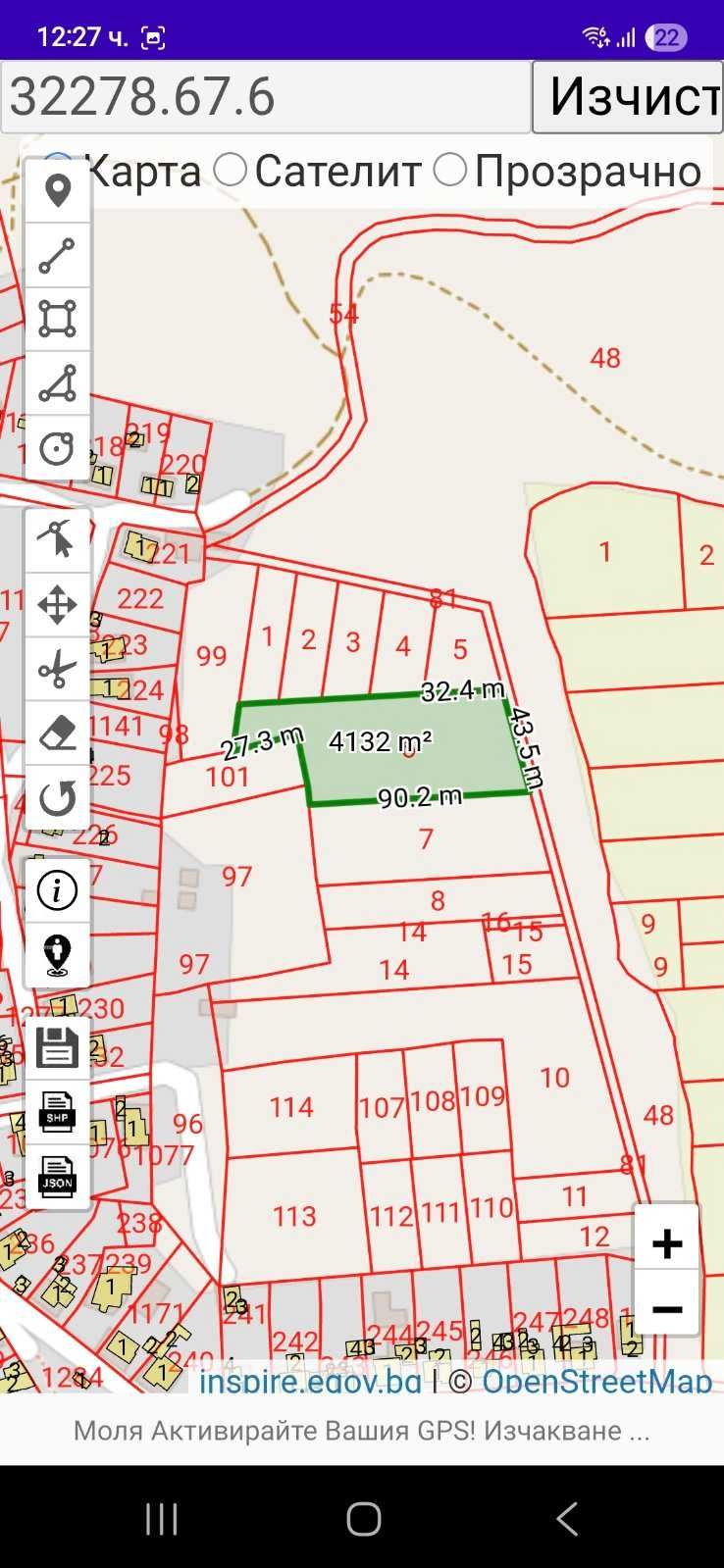Tap the Изчисти button
Viewport: 724px width, 1568px height.
click(x=628, y=97)
